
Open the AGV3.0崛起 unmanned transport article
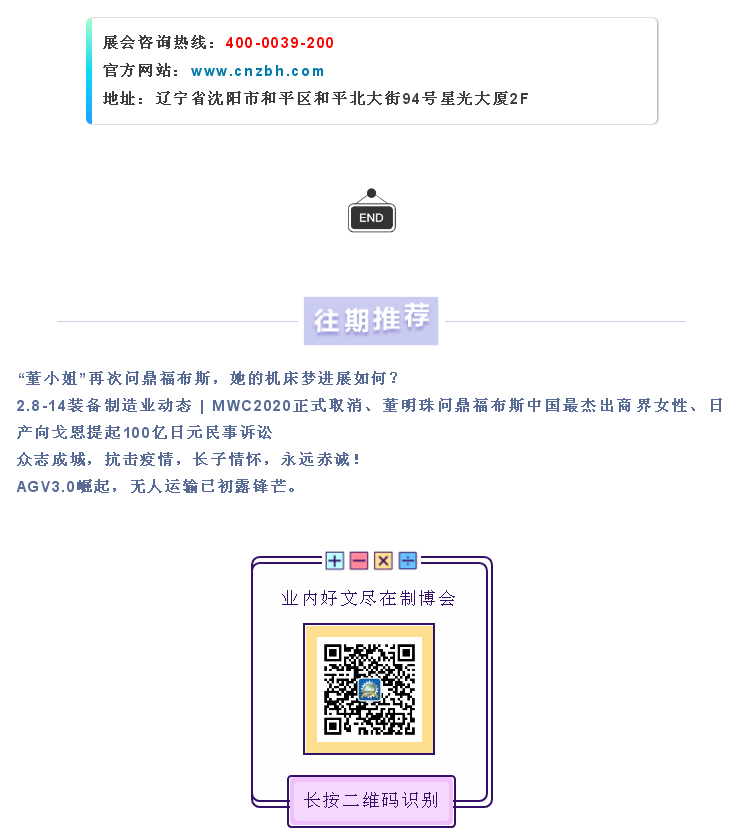click(x=157, y=487)
